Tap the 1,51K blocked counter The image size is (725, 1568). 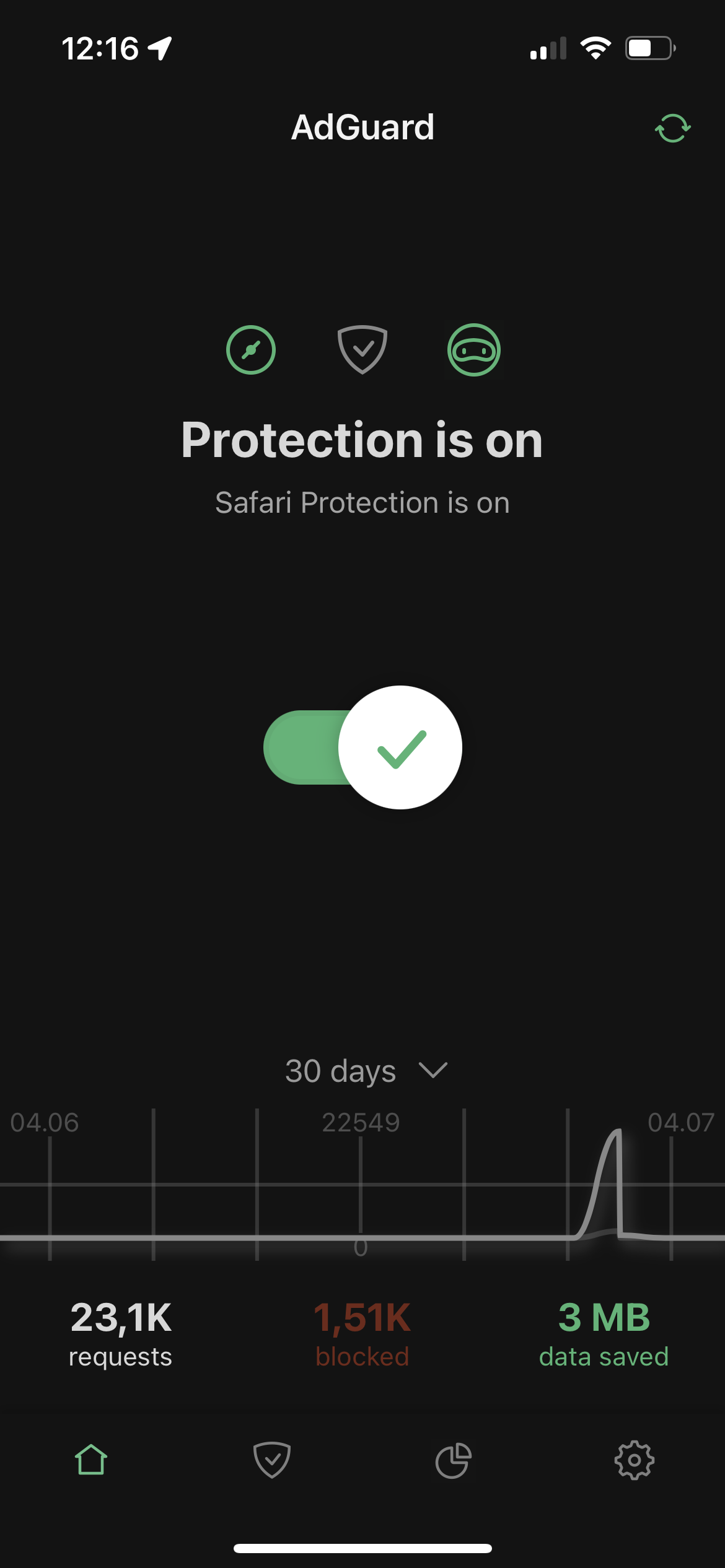(362, 1335)
